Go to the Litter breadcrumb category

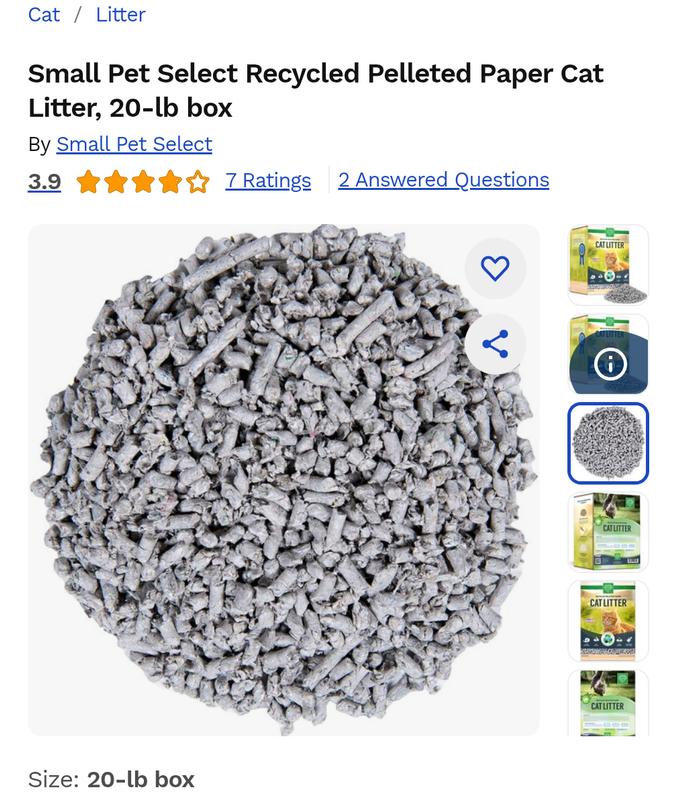(120, 14)
